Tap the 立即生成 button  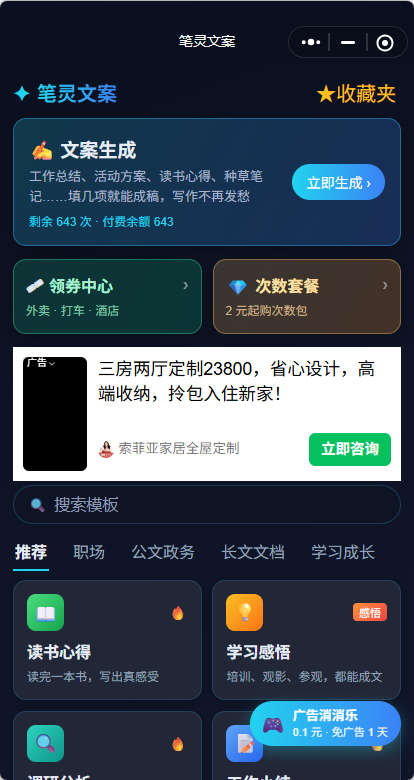coord(338,182)
